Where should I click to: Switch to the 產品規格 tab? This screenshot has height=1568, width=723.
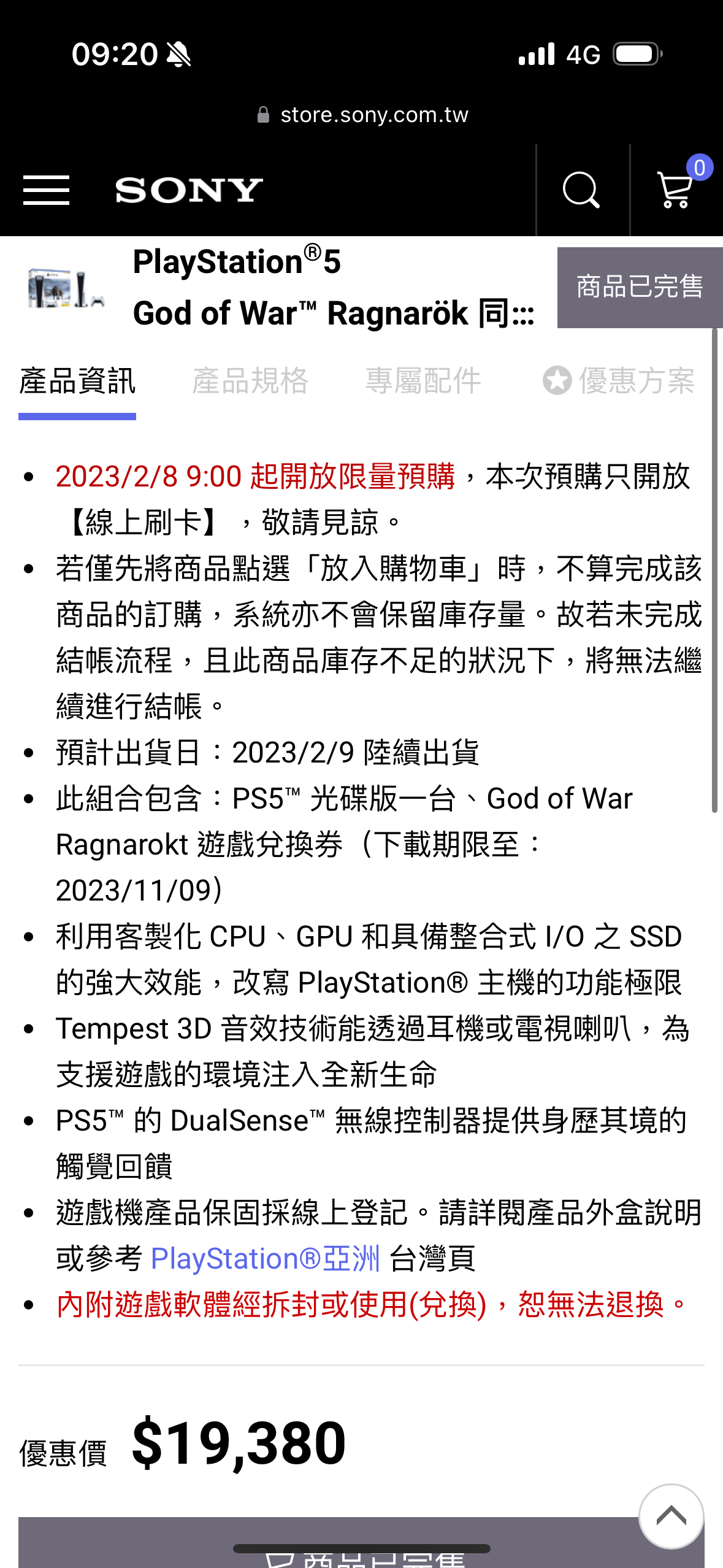[250, 381]
